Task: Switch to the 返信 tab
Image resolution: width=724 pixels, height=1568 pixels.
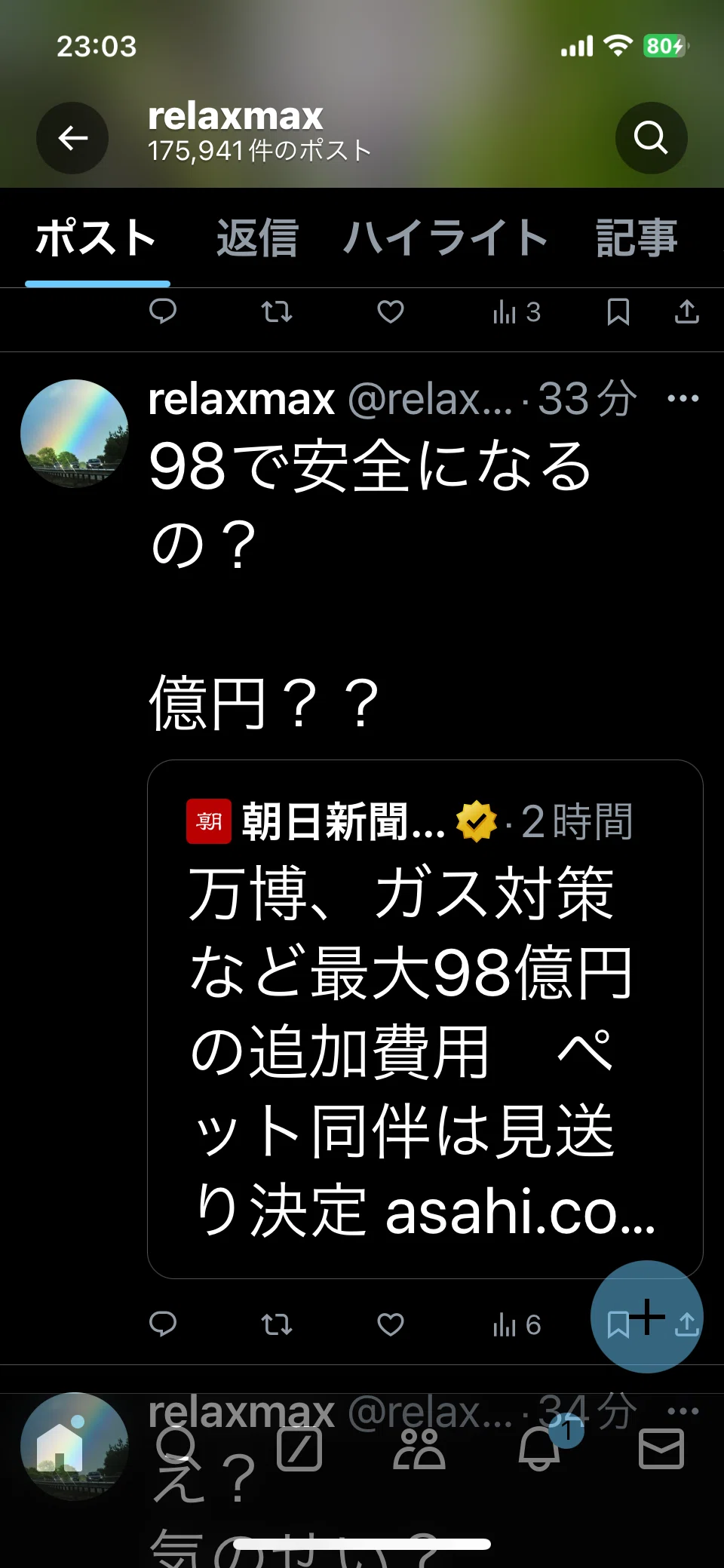Action: pos(257,238)
